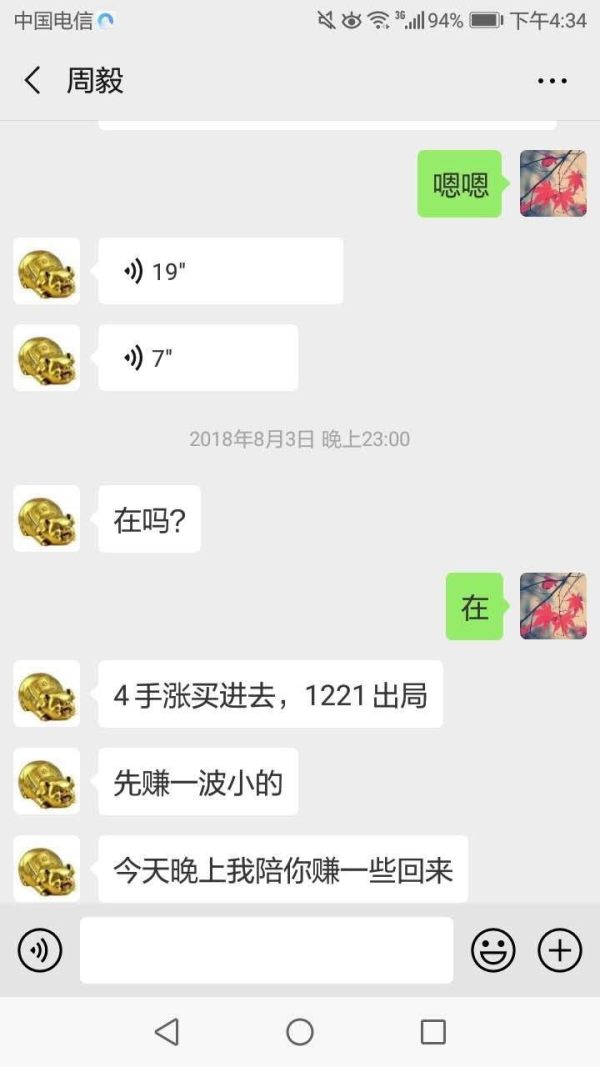Focus the message text field
Image resolution: width=600 pixels, height=1067 pixels.
coord(266,950)
